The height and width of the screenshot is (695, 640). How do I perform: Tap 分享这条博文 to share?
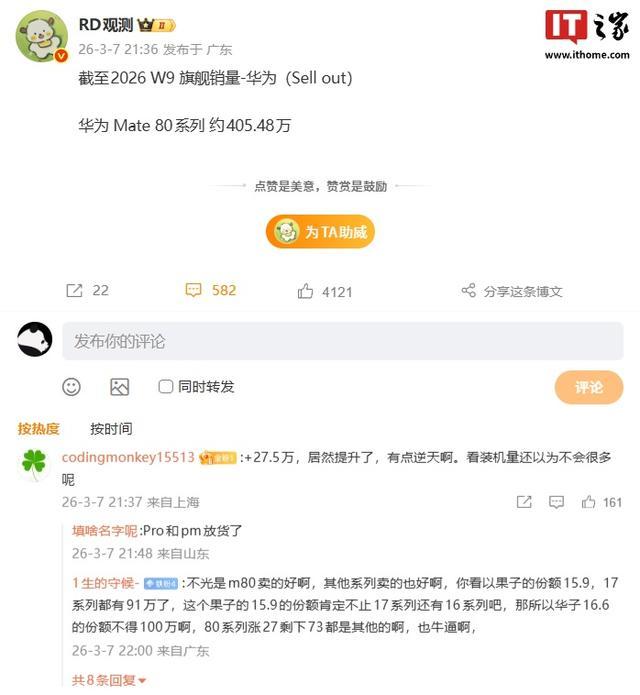(x=512, y=291)
